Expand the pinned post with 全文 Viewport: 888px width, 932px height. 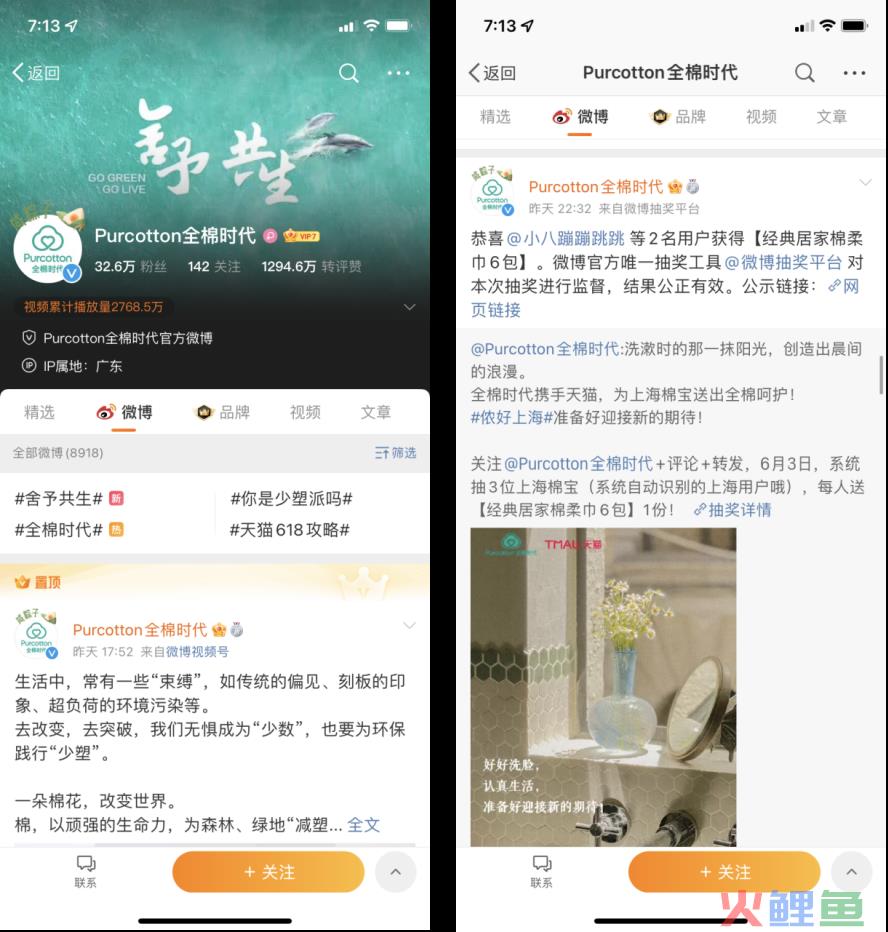tap(364, 825)
